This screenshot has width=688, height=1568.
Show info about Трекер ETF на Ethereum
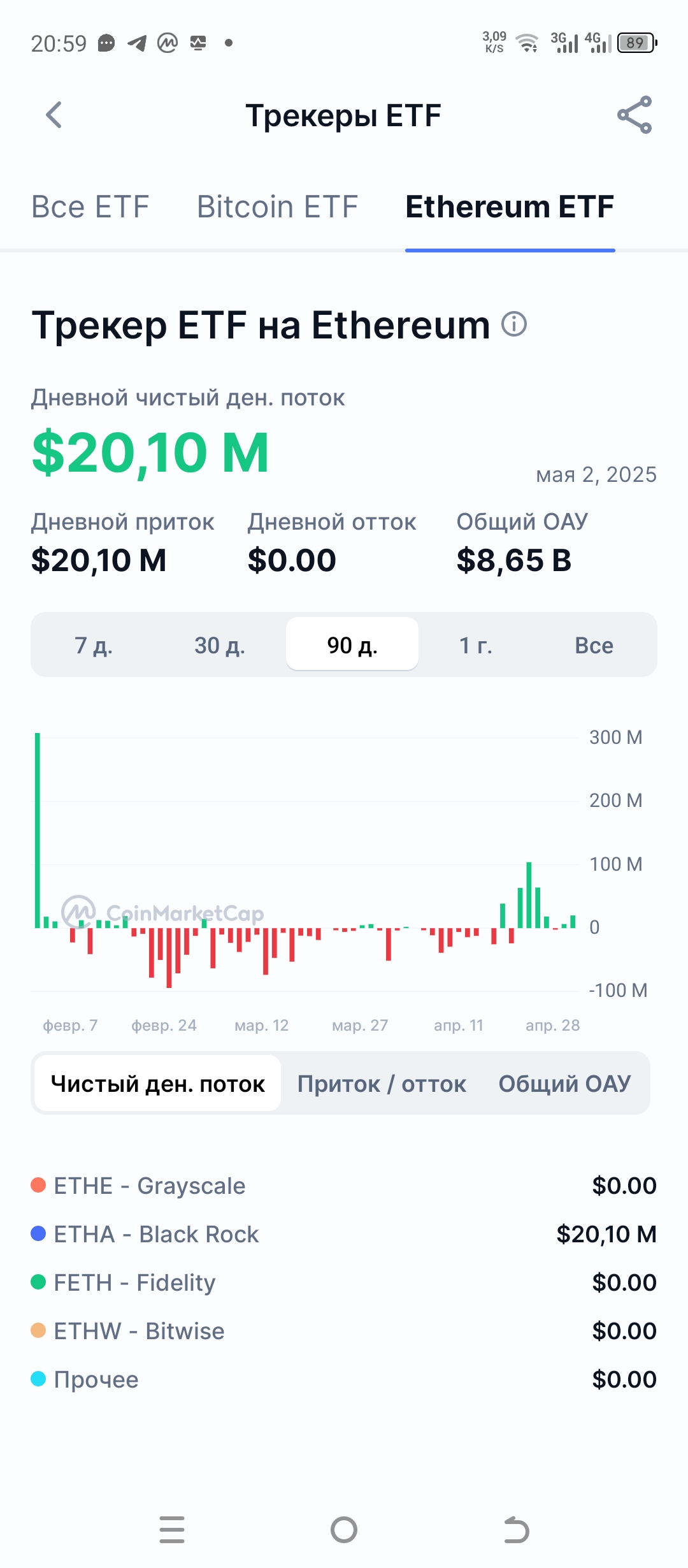pyautogui.click(x=514, y=324)
